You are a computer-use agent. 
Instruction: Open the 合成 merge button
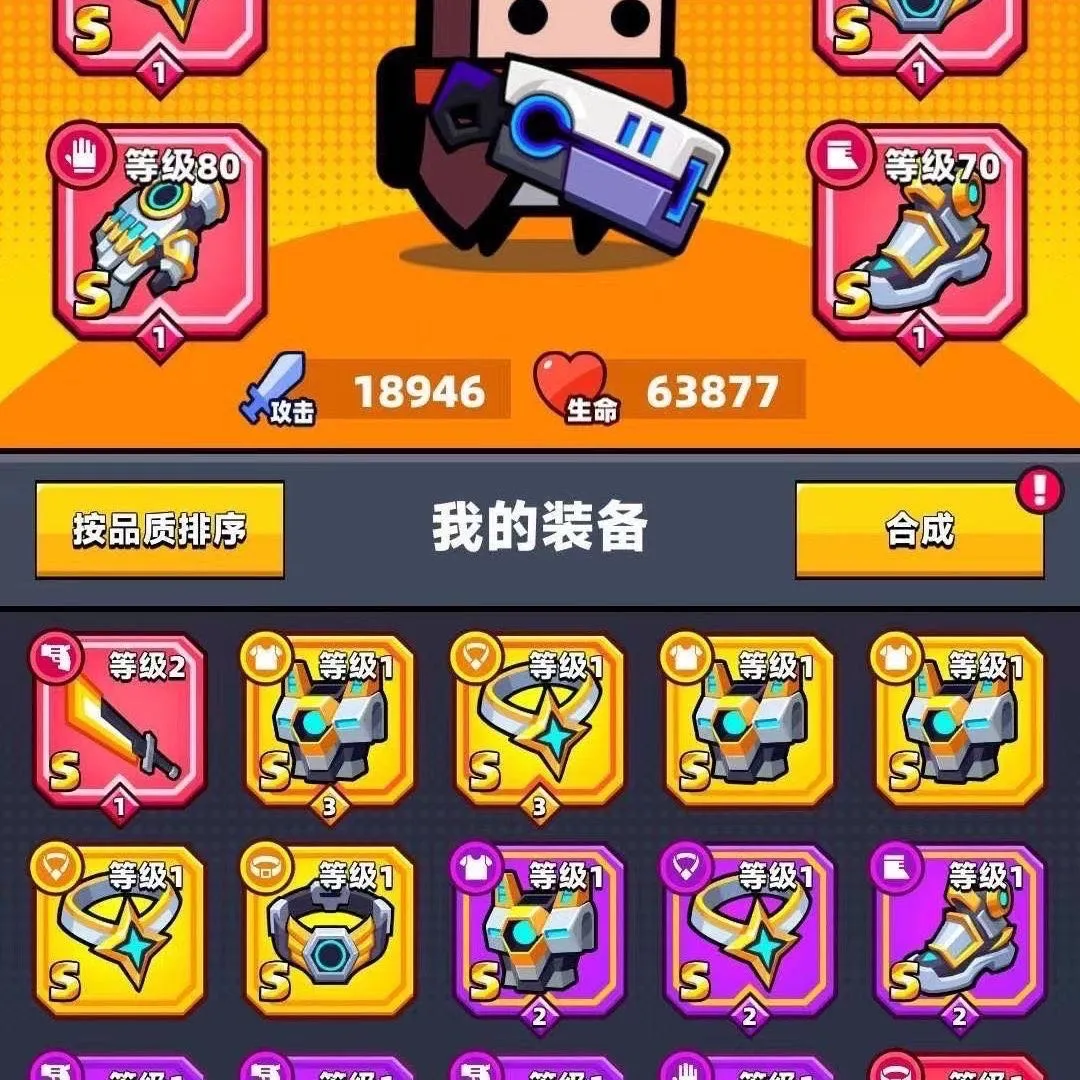(x=919, y=529)
